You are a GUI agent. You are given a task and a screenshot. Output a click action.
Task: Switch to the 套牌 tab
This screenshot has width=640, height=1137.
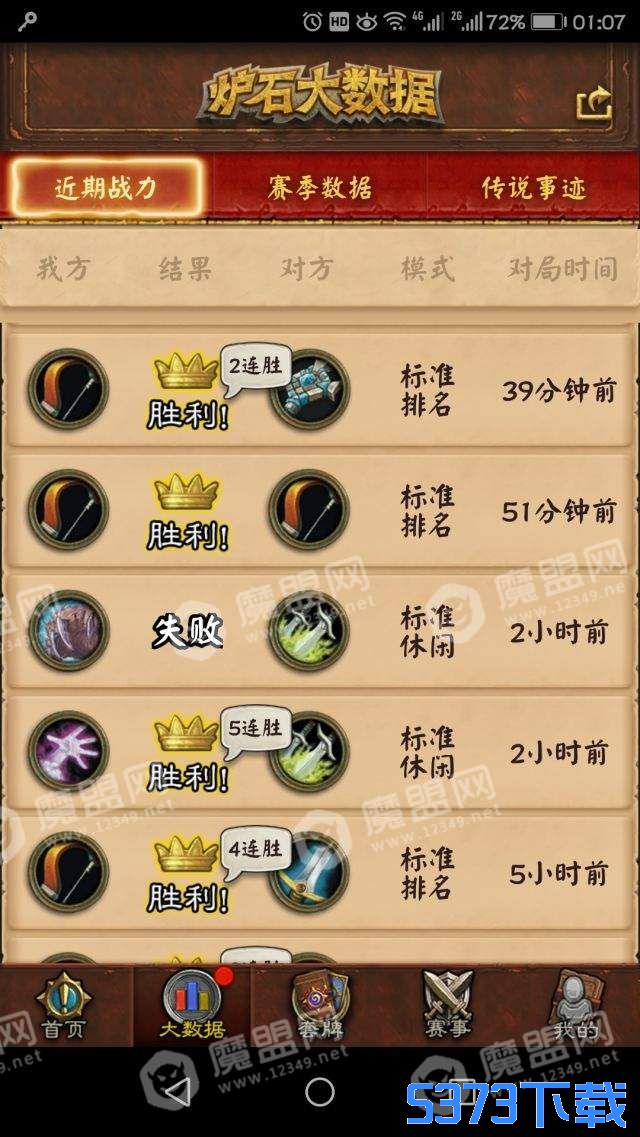[x=320, y=1005]
